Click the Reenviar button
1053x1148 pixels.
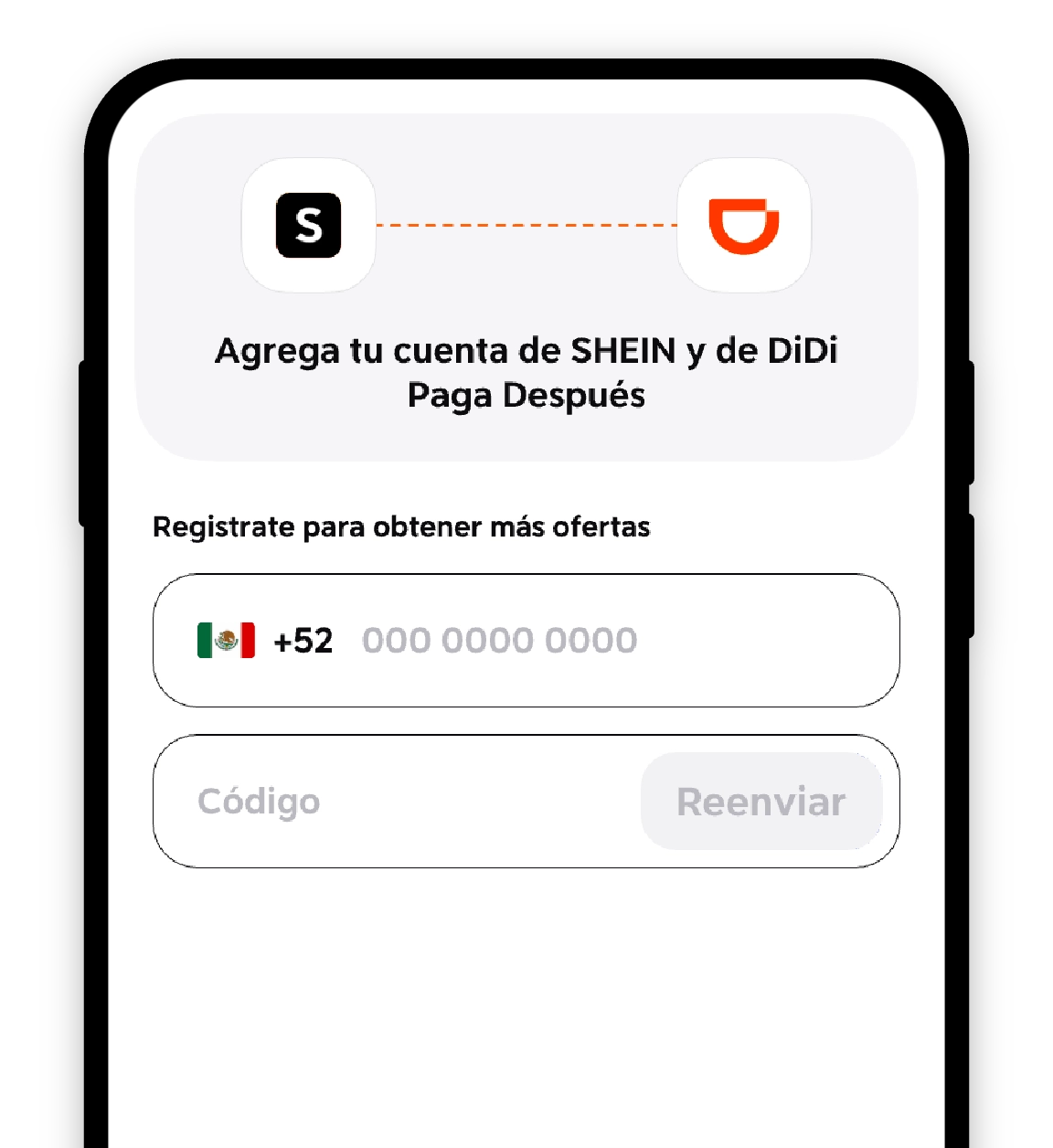(x=762, y=801)
